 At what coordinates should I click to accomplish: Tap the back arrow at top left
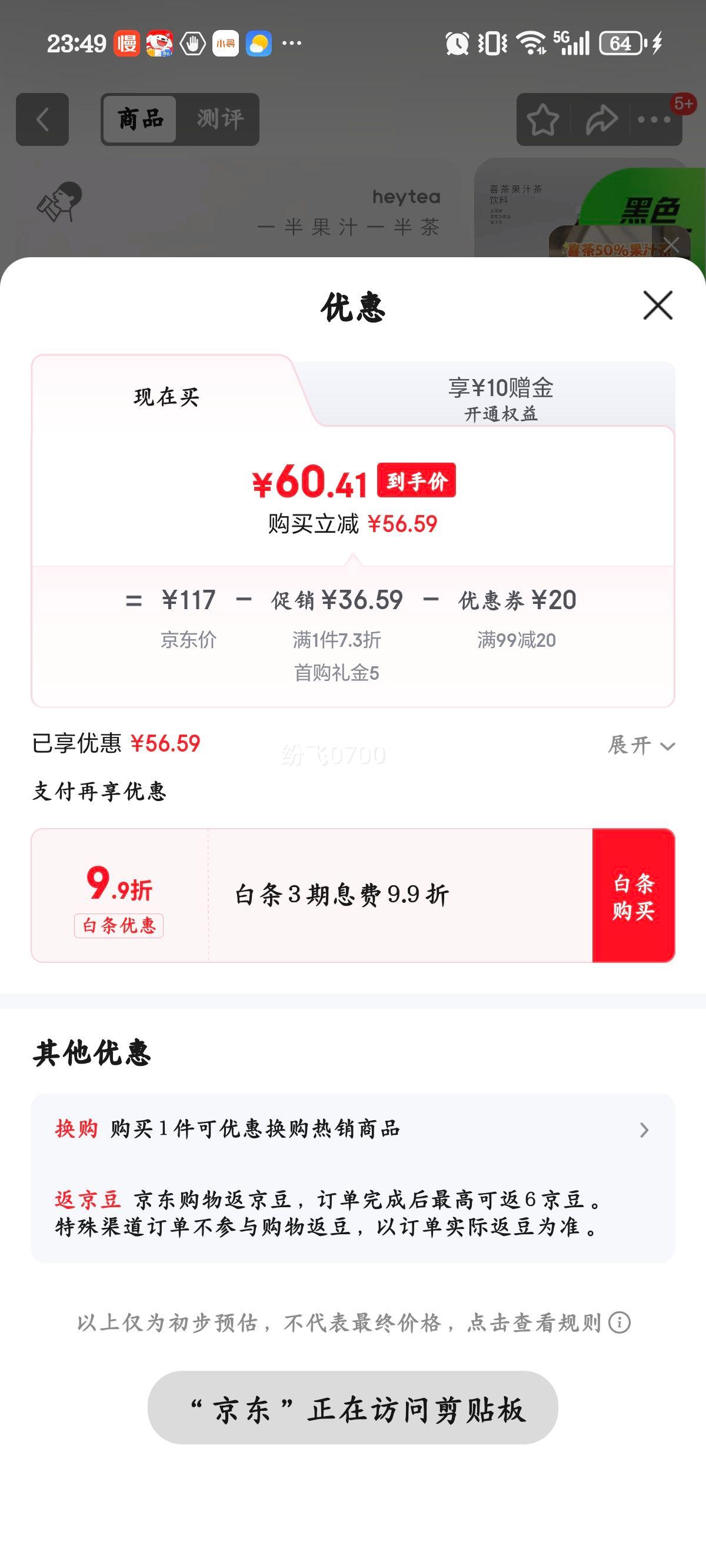tap(41, 119)
